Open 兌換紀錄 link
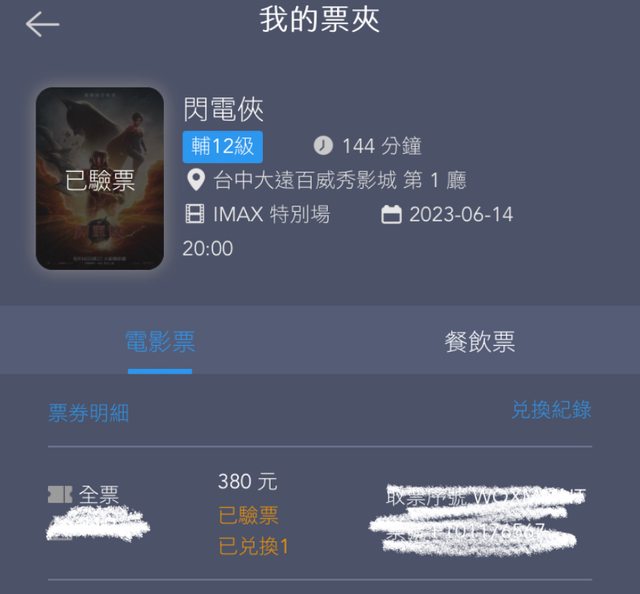The width and height of the screenshot is (640, 594). click(551, 410)
